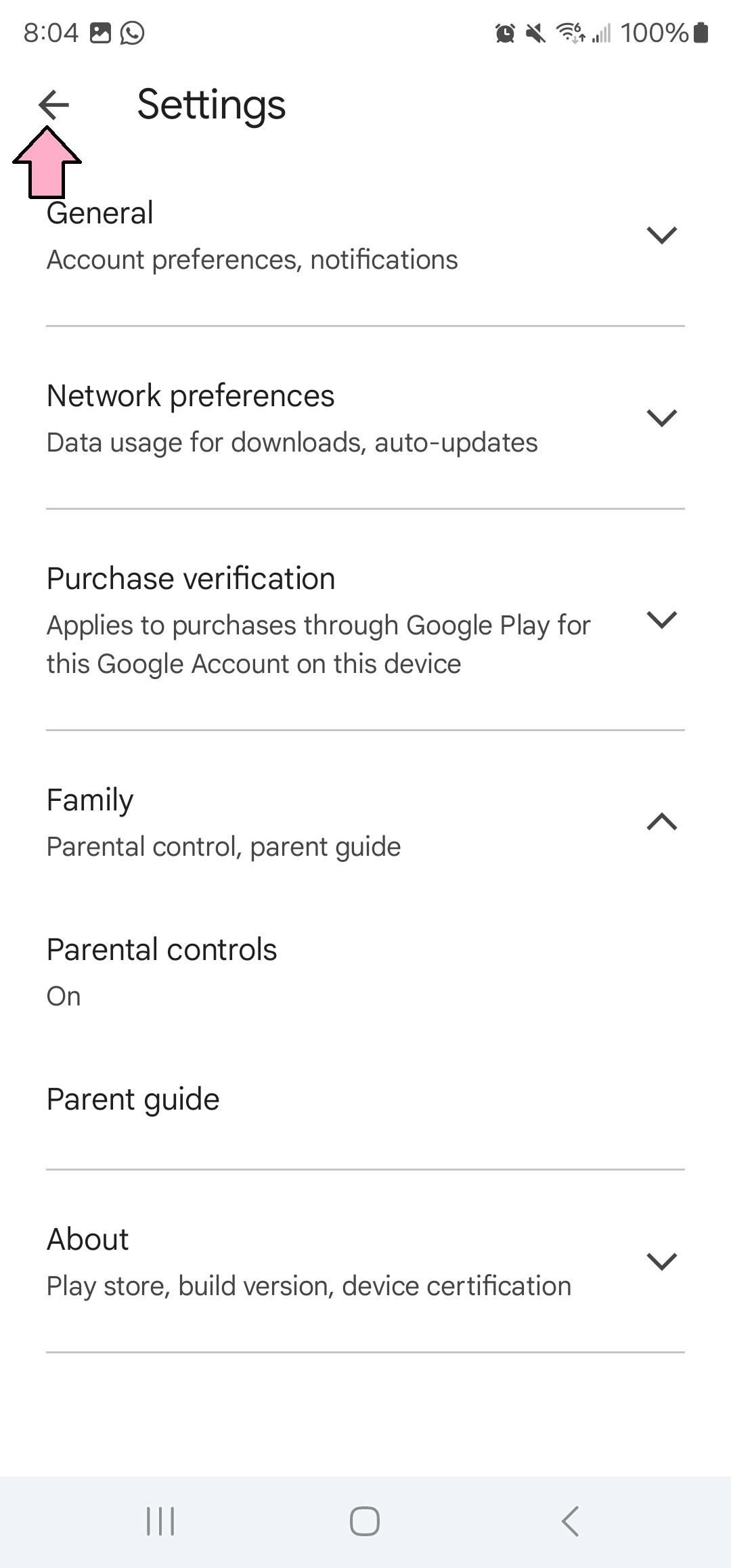Tap the On status under Parental controls
Viewport: 731px width, 1568px height.
[63, 995]
